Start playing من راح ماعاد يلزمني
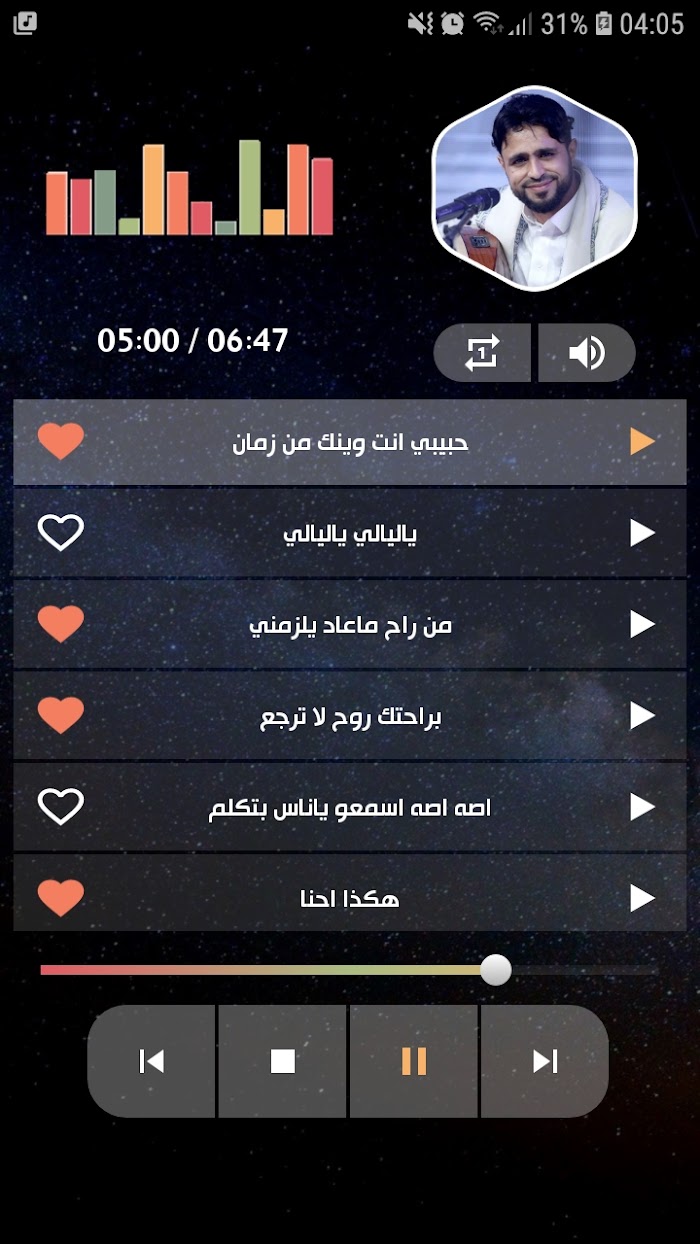Screen dimensions: 700x1244 coord(642,624)
